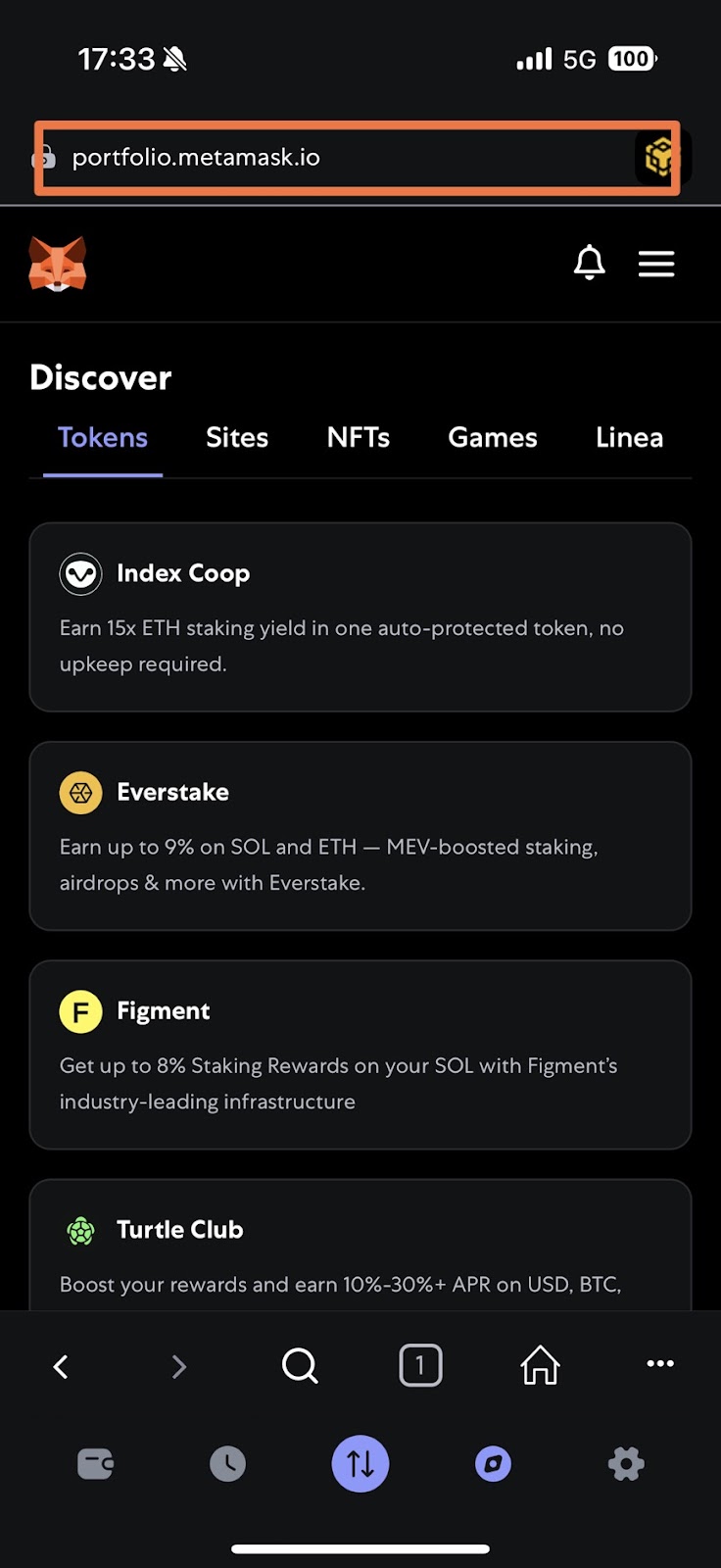This screenshot has height=1568, width=721.
Task: Open the Index Coop card
Action: pos(360,617)
